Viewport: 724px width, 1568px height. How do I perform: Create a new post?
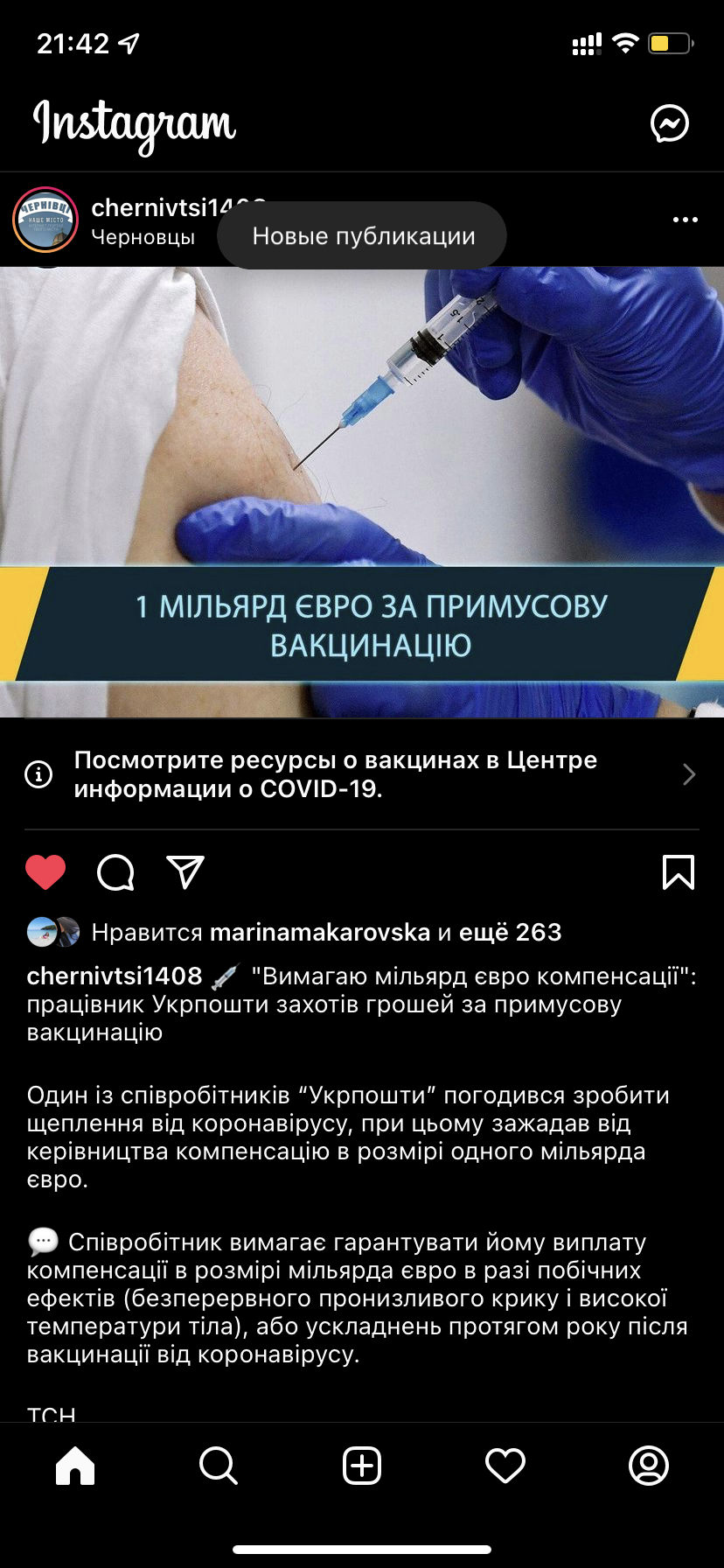[x=362, y=1466]
